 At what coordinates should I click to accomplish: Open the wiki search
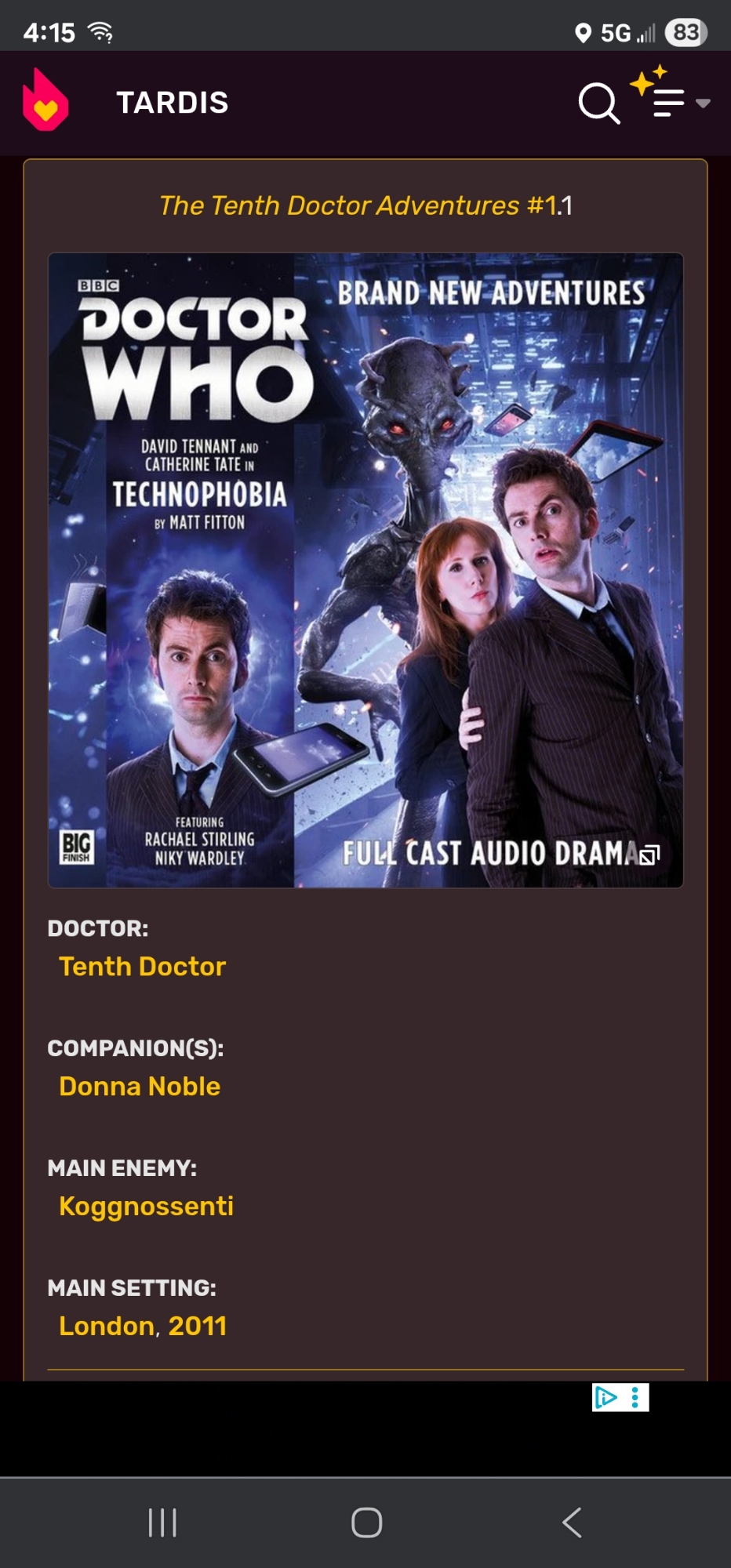tap(599, 103)
